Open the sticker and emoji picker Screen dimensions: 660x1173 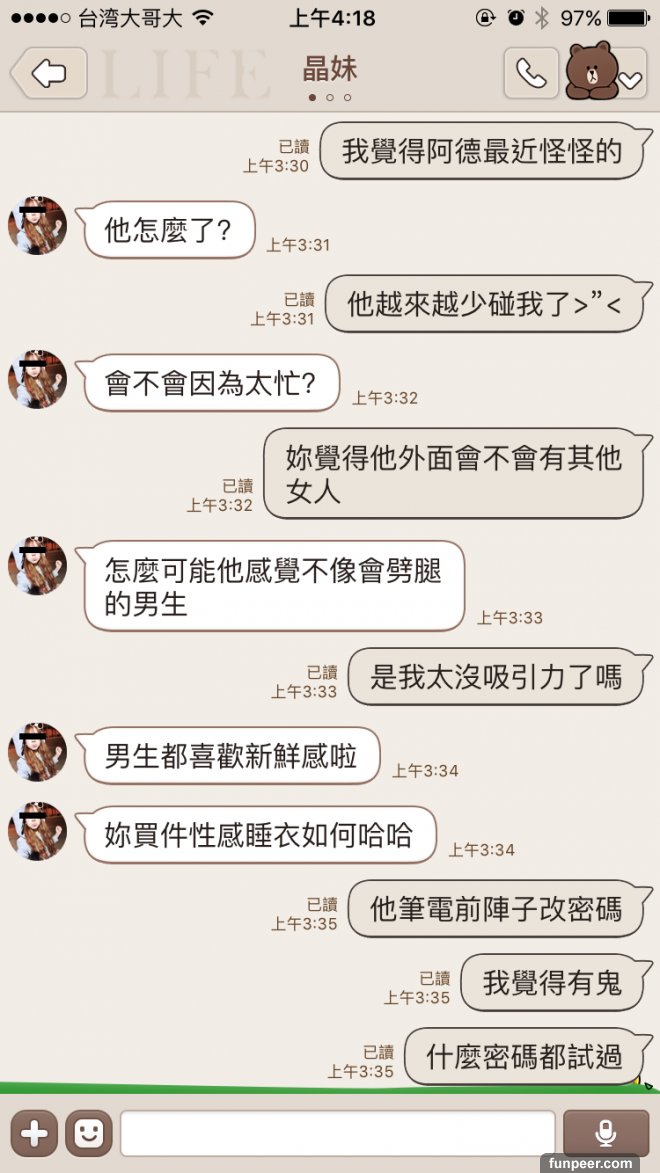click(x=89, y=1133)
